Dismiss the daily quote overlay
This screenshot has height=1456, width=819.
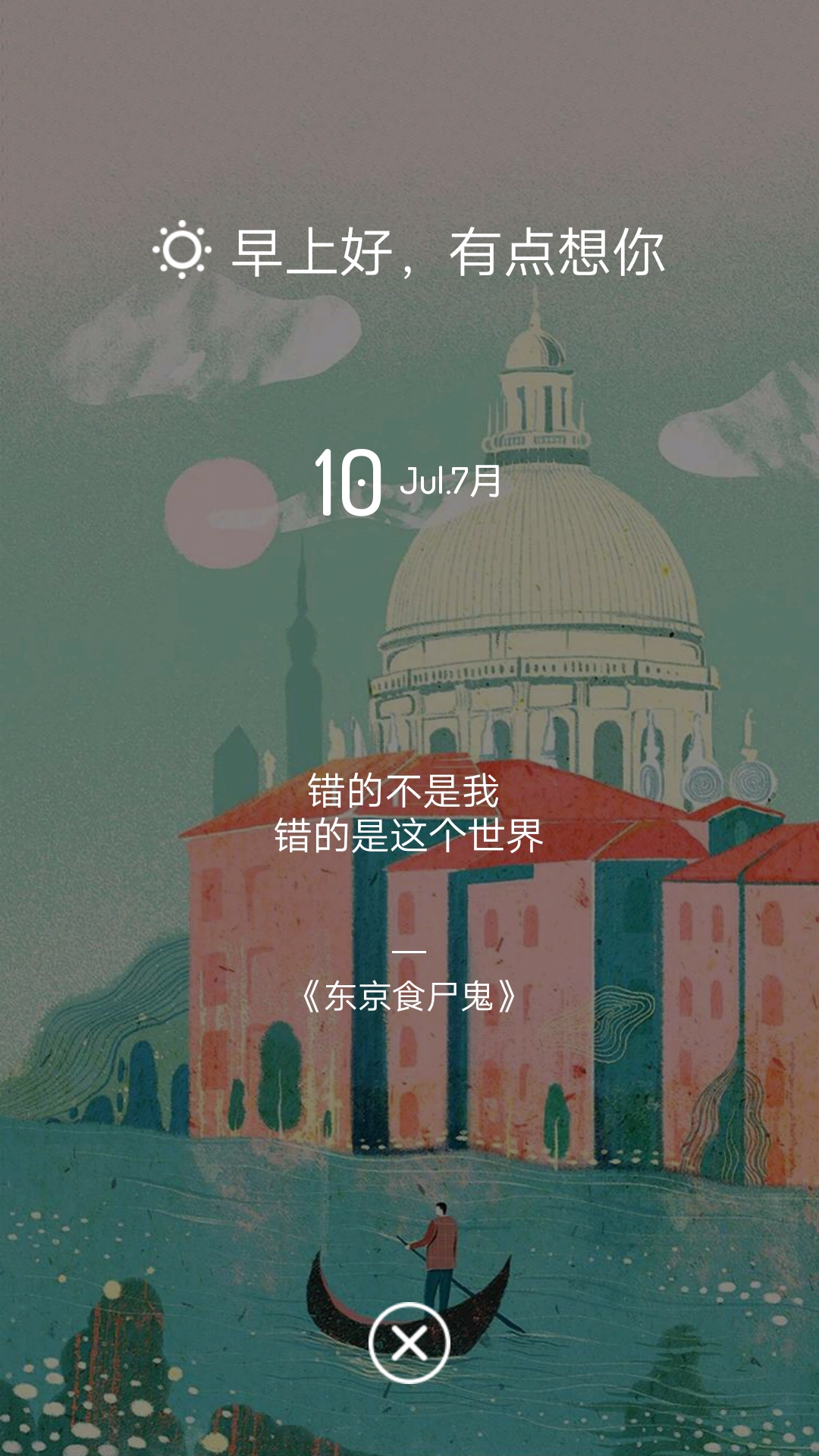[x=409, y=1343]
